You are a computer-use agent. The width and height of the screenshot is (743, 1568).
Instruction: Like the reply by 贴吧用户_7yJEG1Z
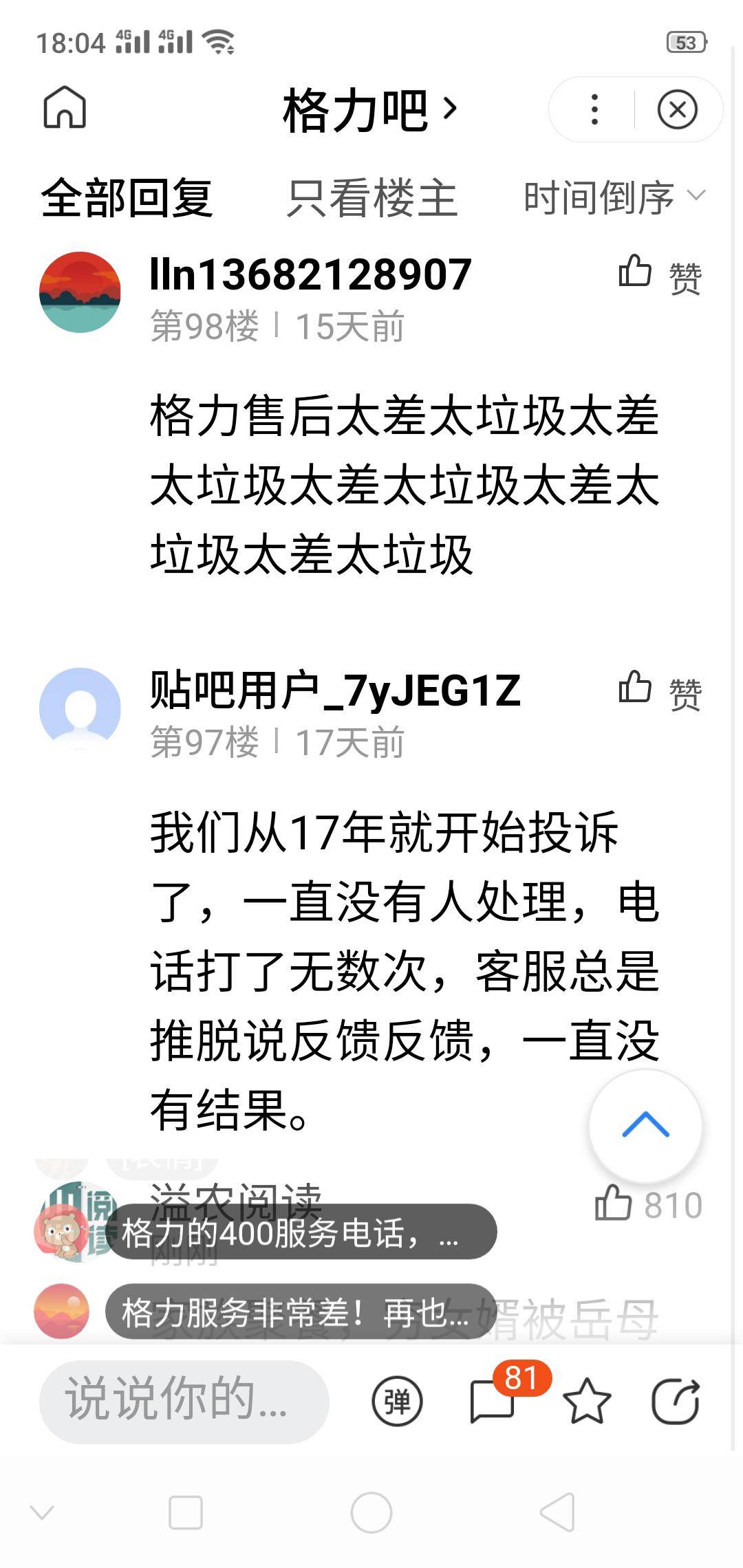point(659,690)
